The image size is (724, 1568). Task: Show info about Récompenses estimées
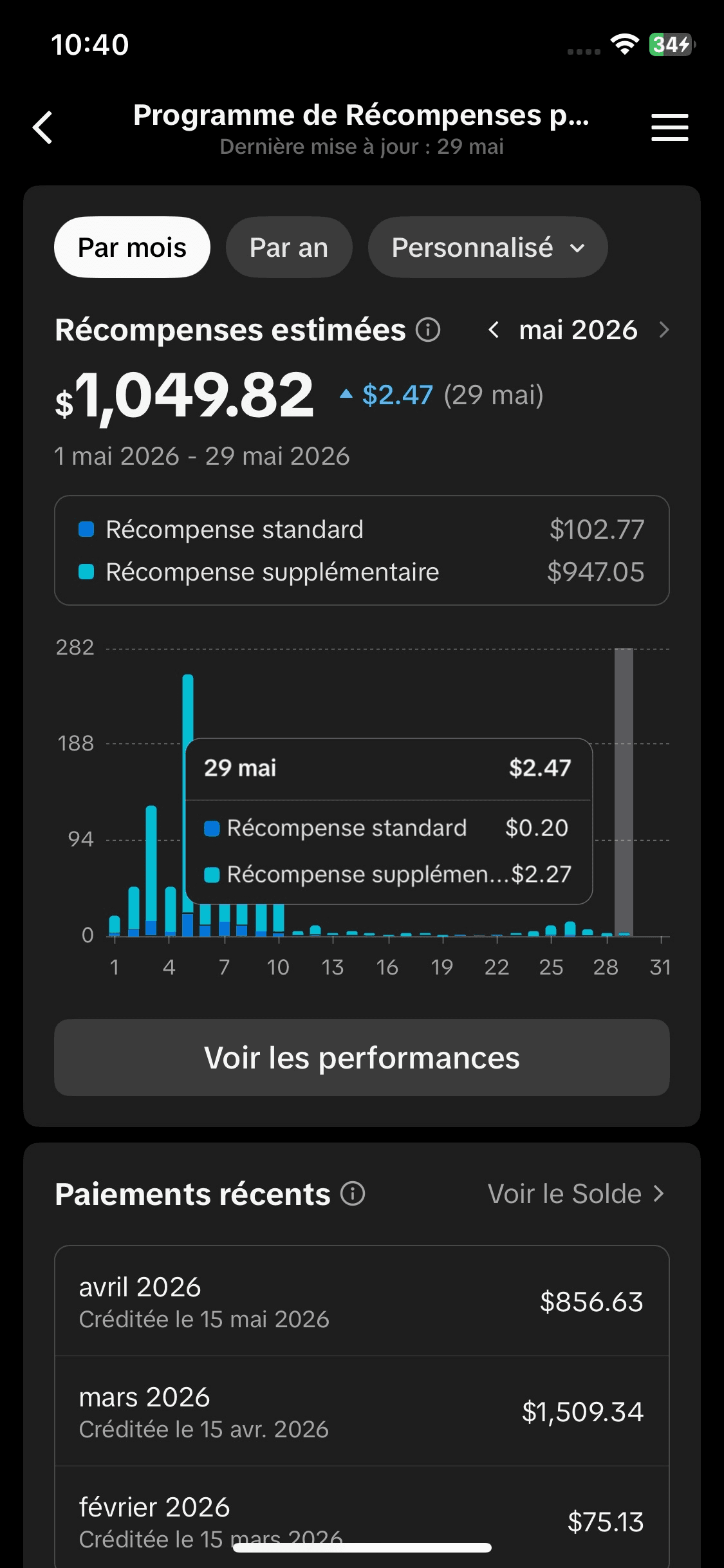coord(428,330)
